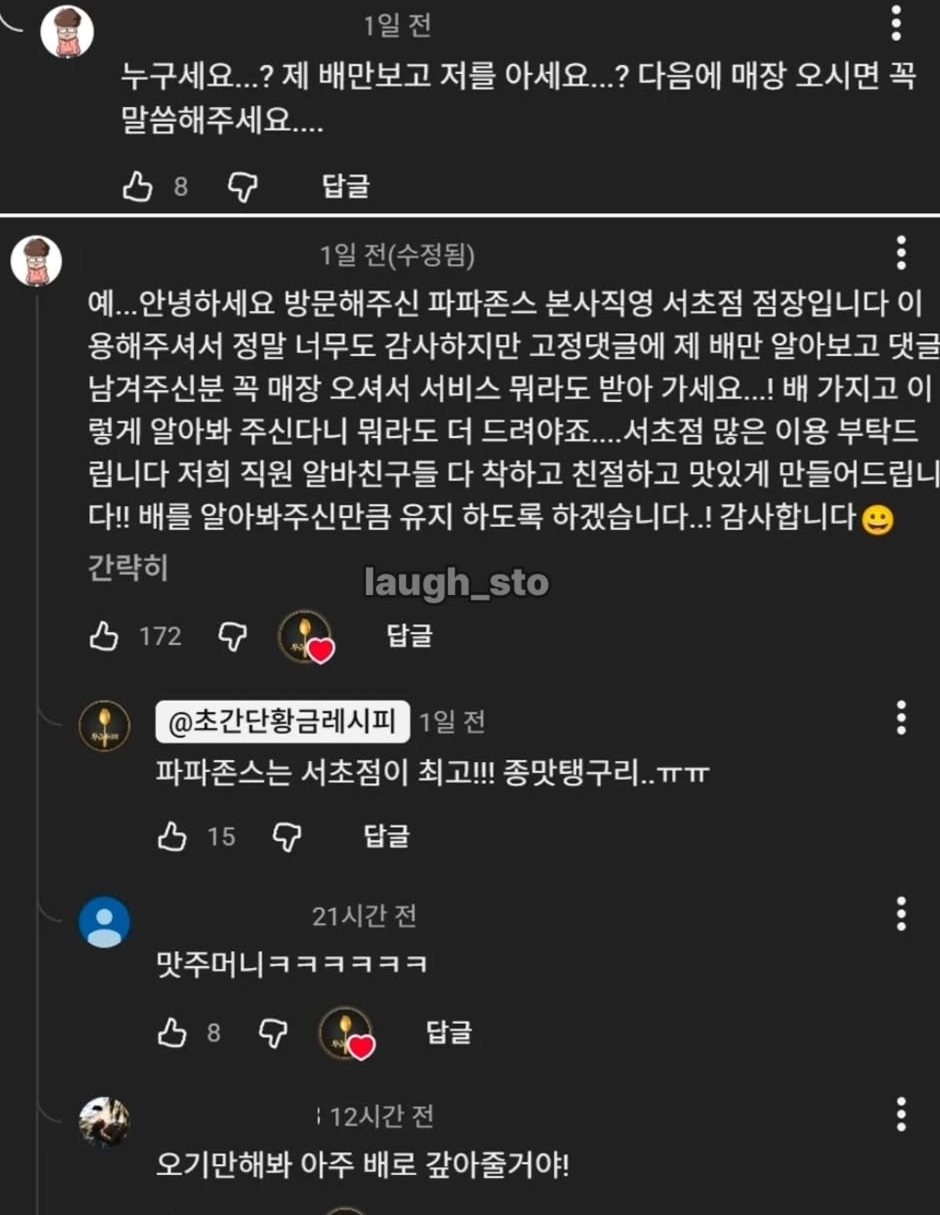The height and width of the screenshot is (1215, 940).
Task: Open more options for the 파파존스는 서초점이 최고 reply
Action: [901, 718]
